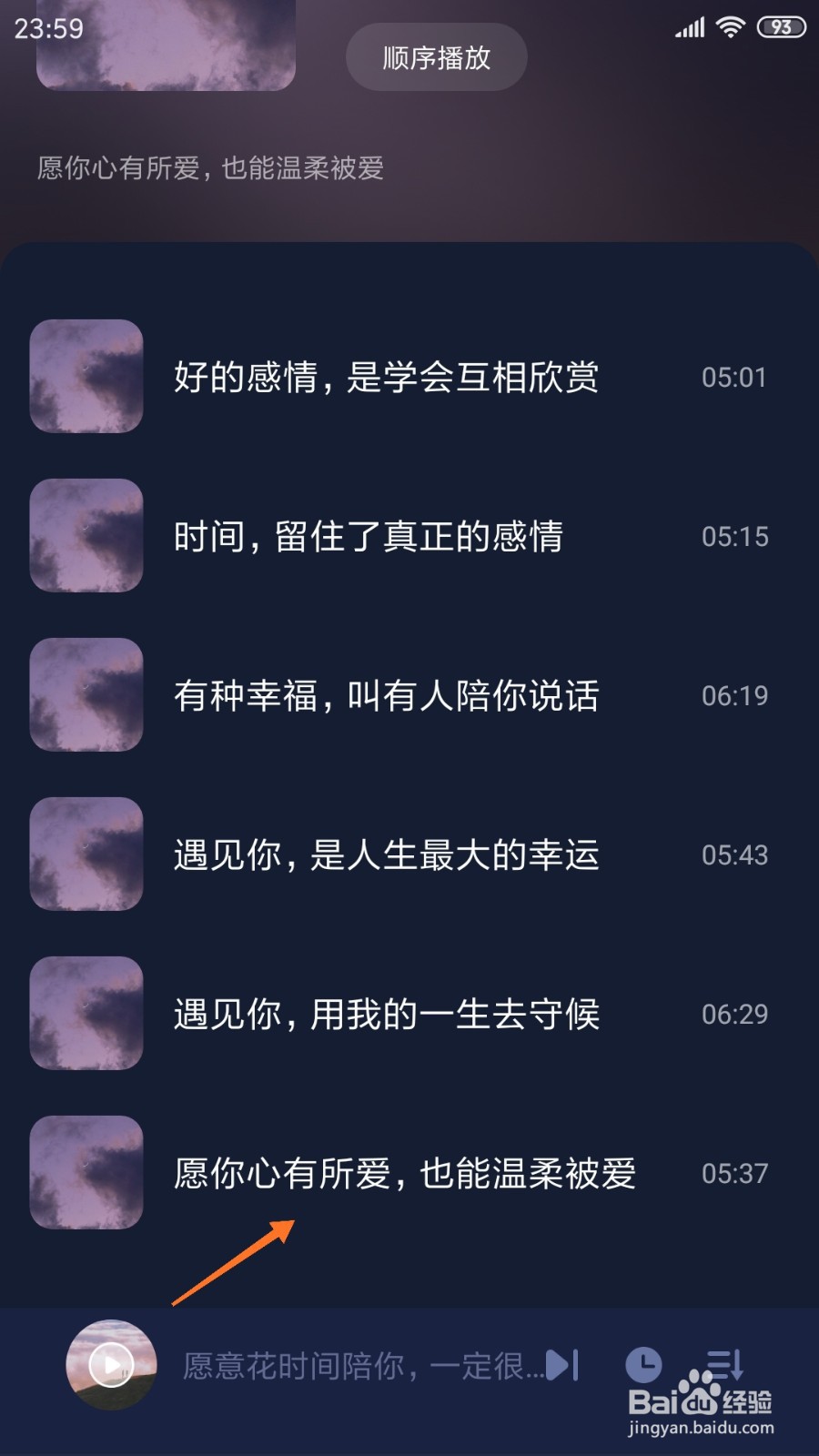Image resolution: width=819 pixels, height=1456 pixels.
Task: Play 时间，留住了真正的感情
Action: pyautogui.click(x=409, y=535)
